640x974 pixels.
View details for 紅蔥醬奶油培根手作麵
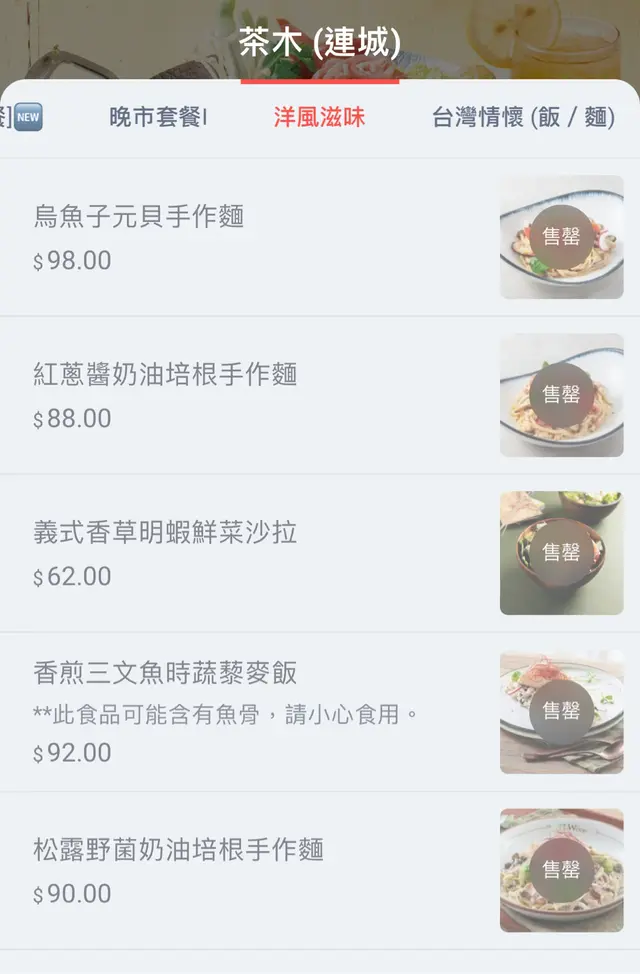pos(166,375)
